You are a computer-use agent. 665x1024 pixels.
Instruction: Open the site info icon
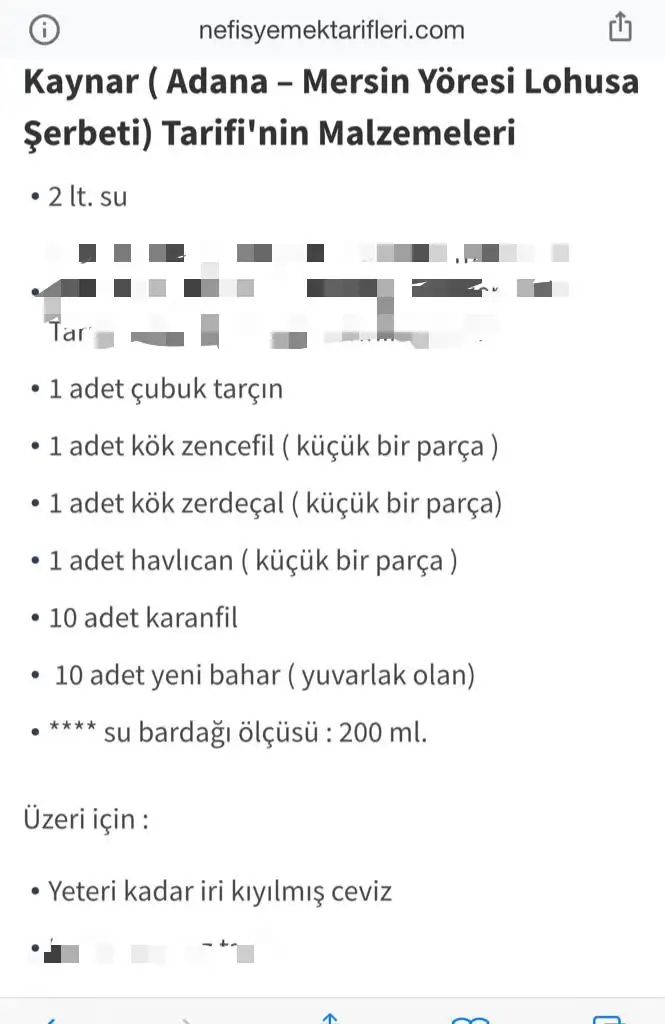(45, 29)
